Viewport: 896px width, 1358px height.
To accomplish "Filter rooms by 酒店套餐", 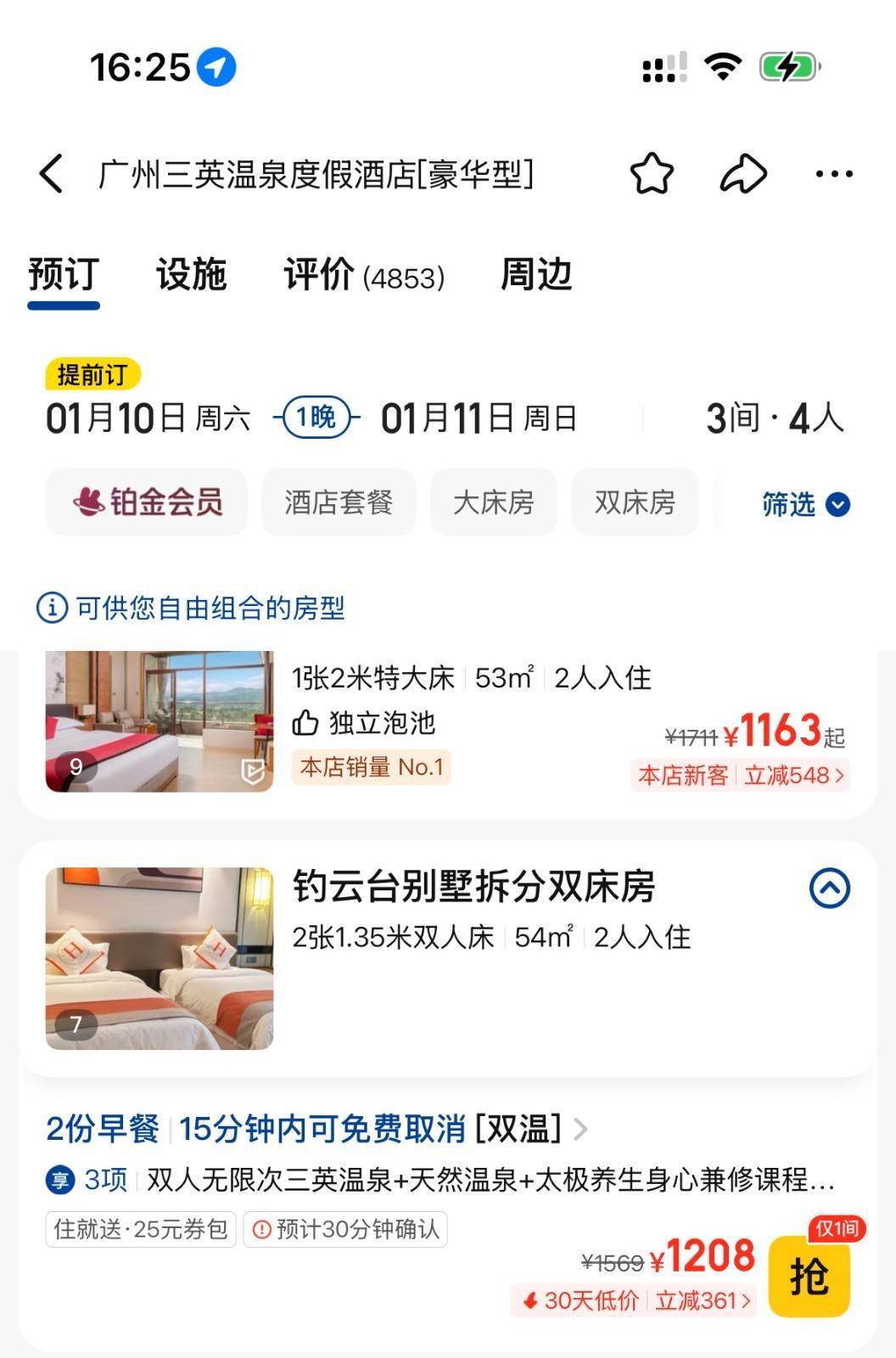I will pos(339,502).
